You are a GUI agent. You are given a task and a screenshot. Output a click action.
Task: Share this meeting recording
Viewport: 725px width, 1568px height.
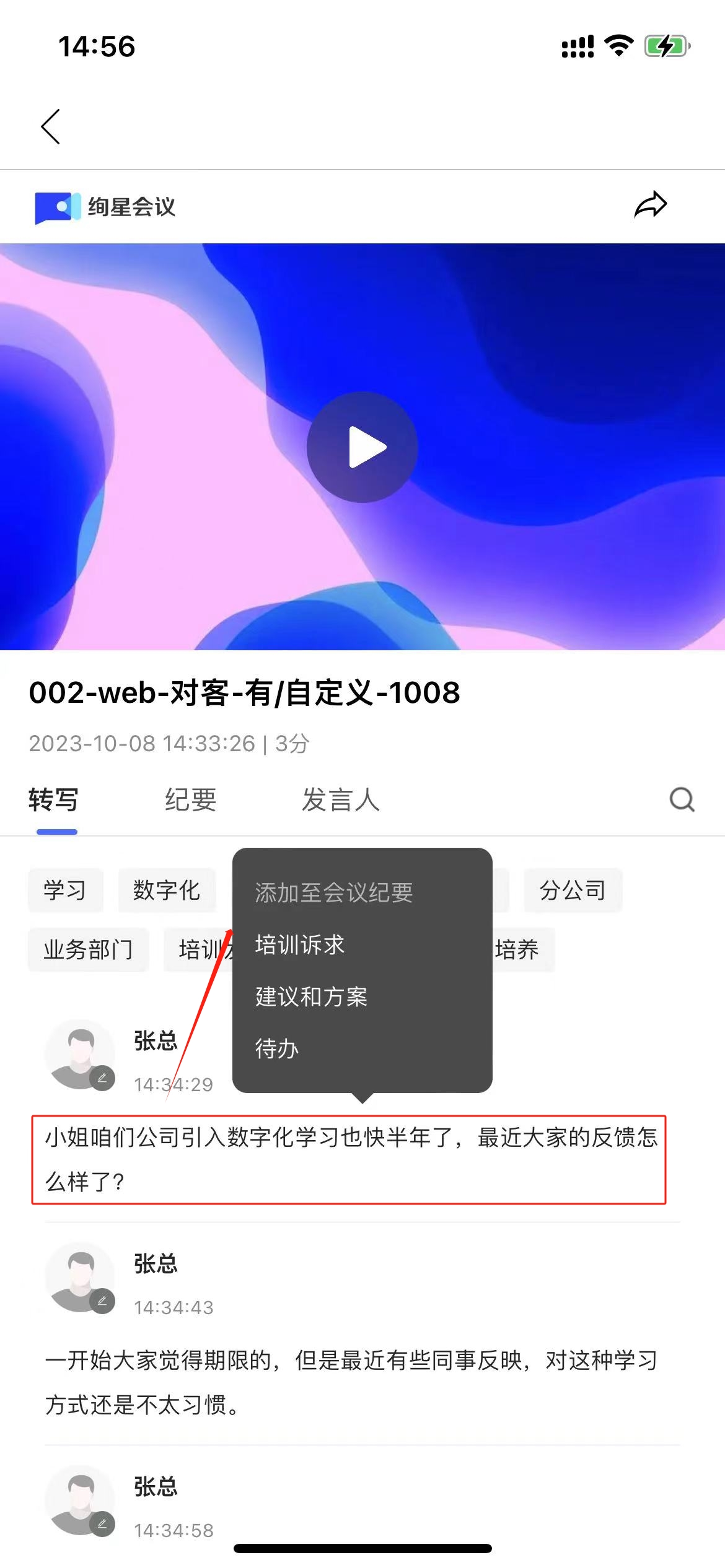click(x=650, y=206)
